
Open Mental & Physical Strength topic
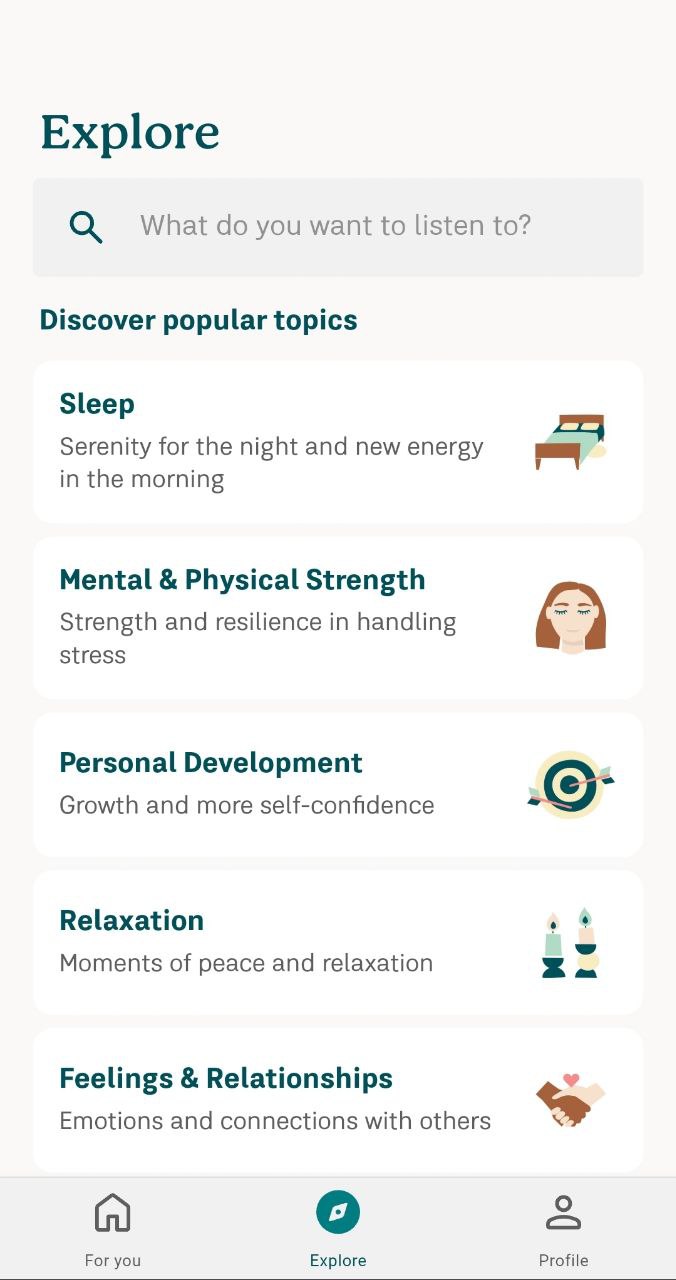tap(337, 617)
